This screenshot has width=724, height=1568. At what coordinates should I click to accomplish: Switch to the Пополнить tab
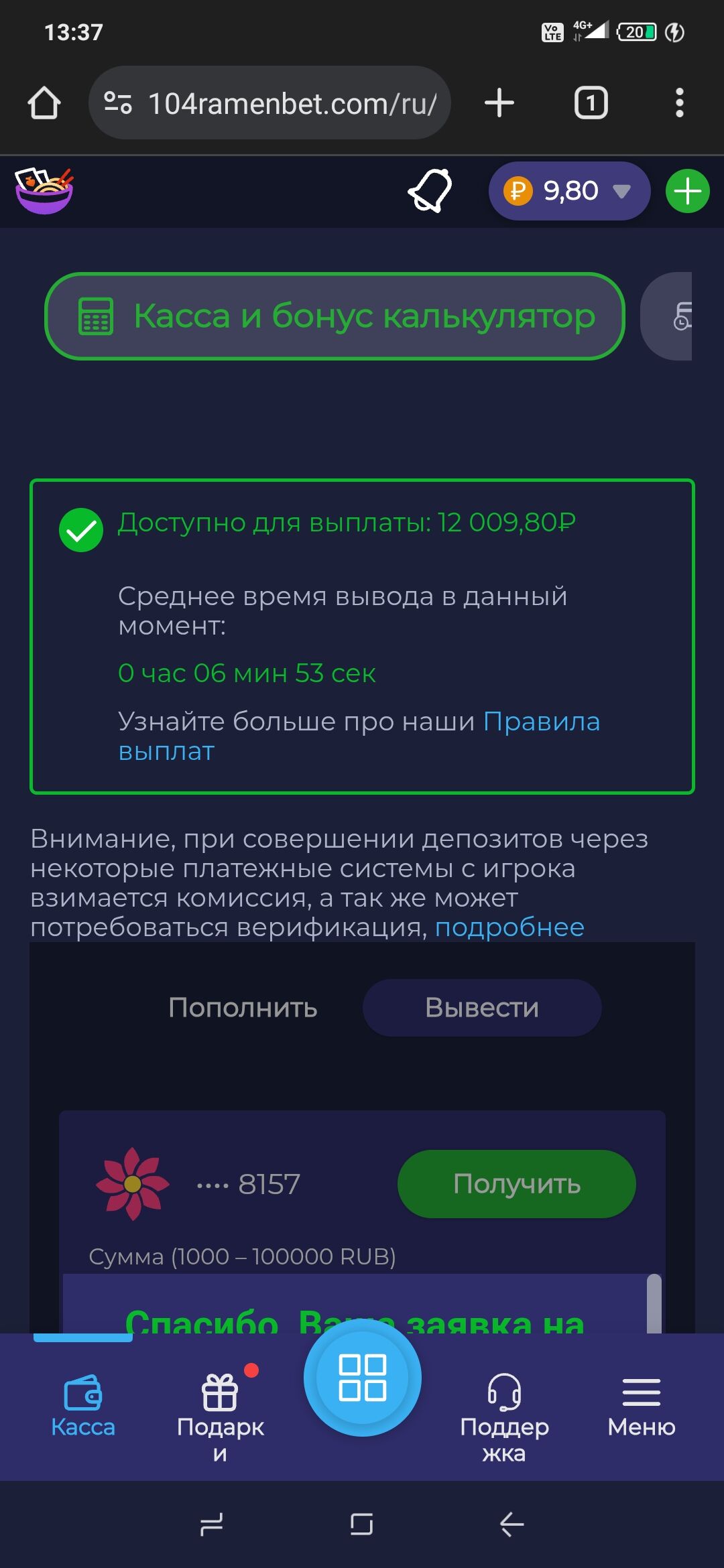pos(243,1008)
